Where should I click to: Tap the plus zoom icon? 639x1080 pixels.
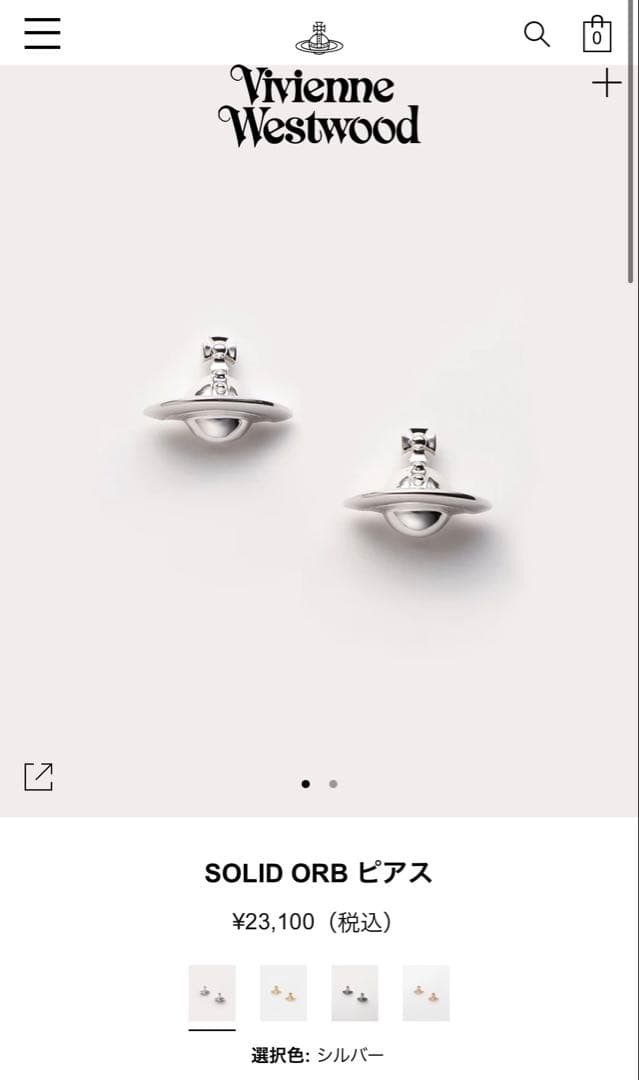(606, 83)
